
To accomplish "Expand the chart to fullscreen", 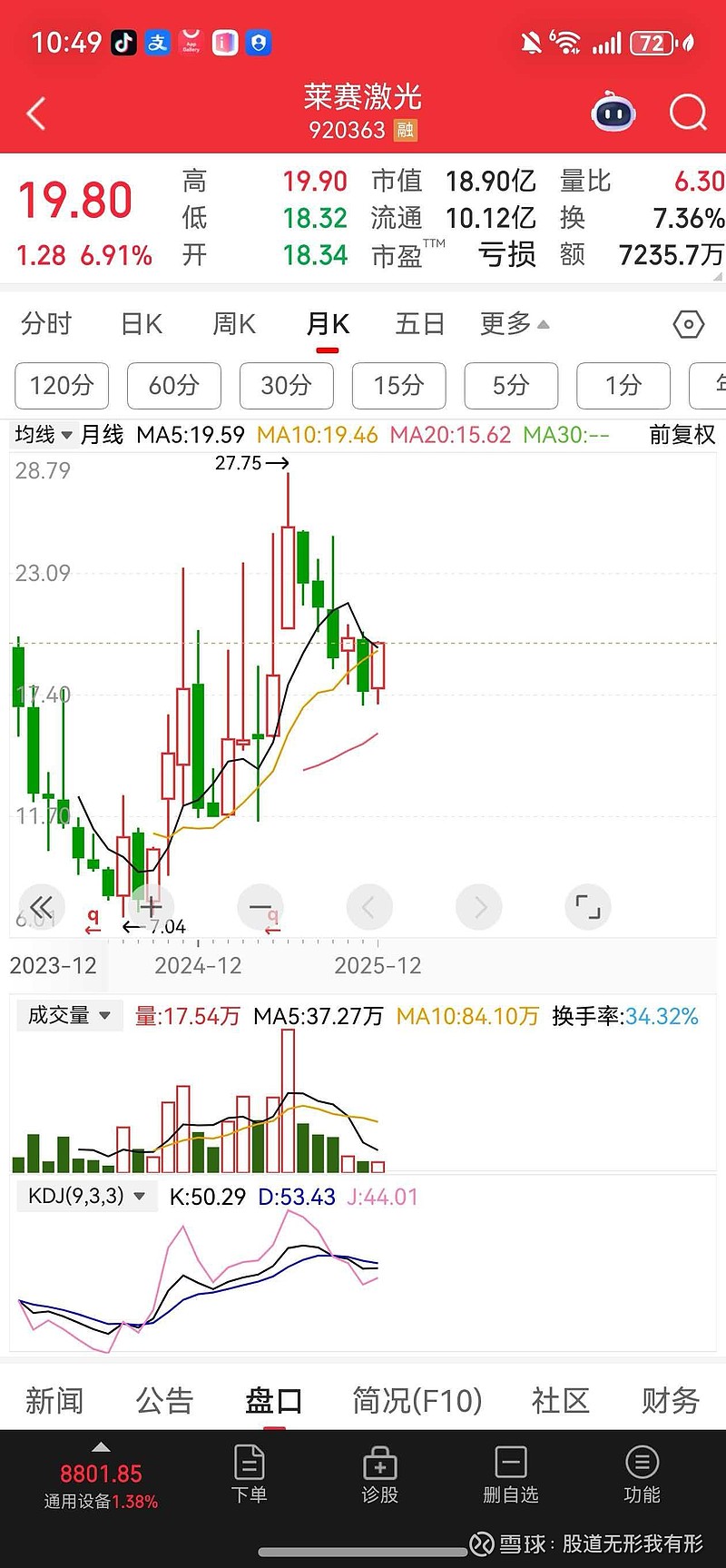I will pyautogui.click(x=587, y=906).
